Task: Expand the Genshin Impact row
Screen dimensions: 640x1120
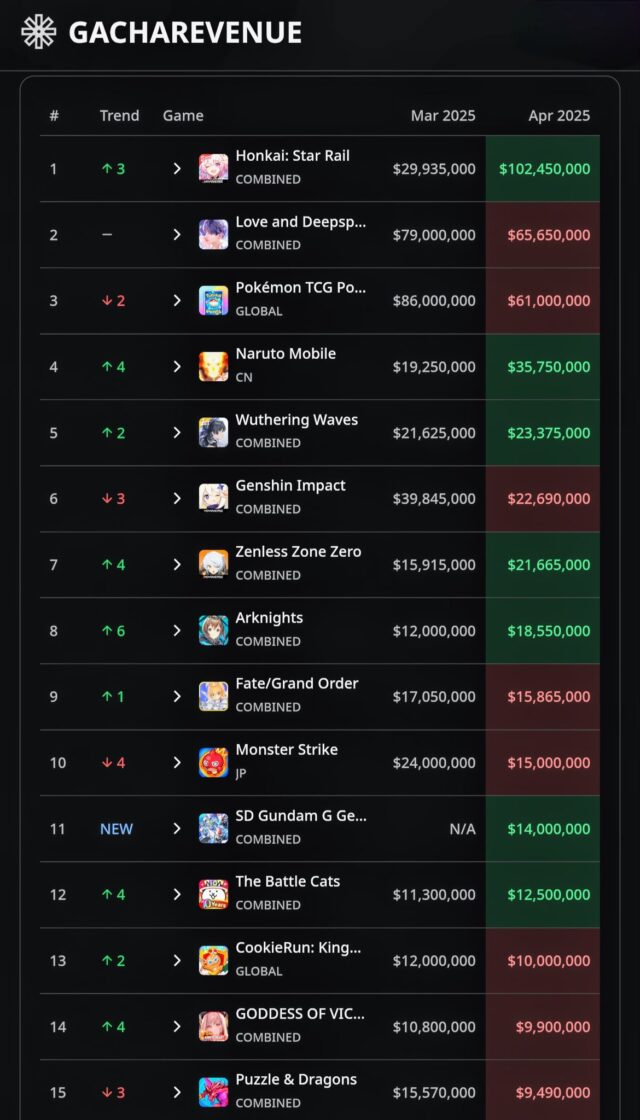Action: tap(177, 499)
